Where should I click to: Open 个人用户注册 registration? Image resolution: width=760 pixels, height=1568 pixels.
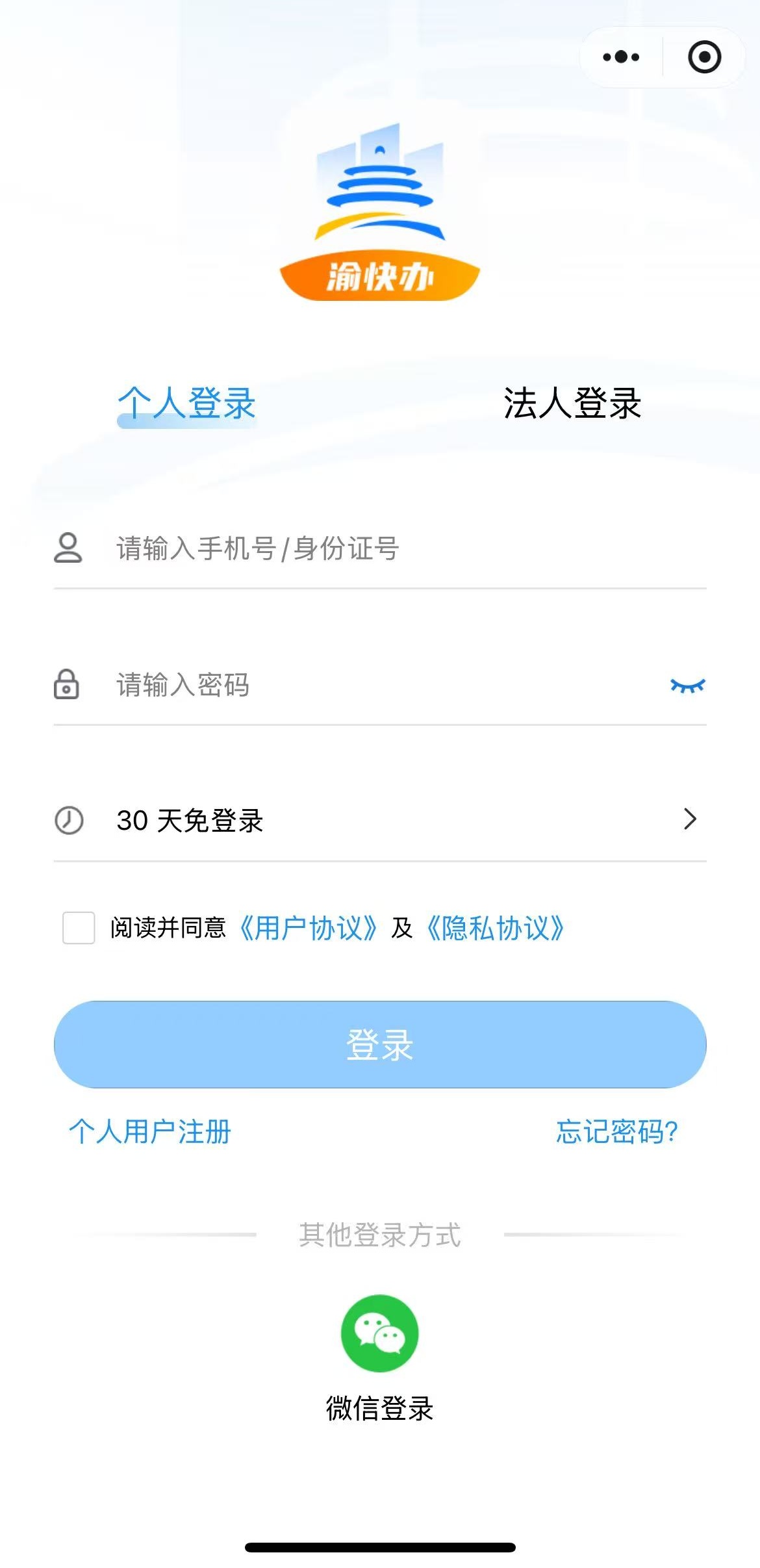pyautogui.click(x=150, y=1131)
